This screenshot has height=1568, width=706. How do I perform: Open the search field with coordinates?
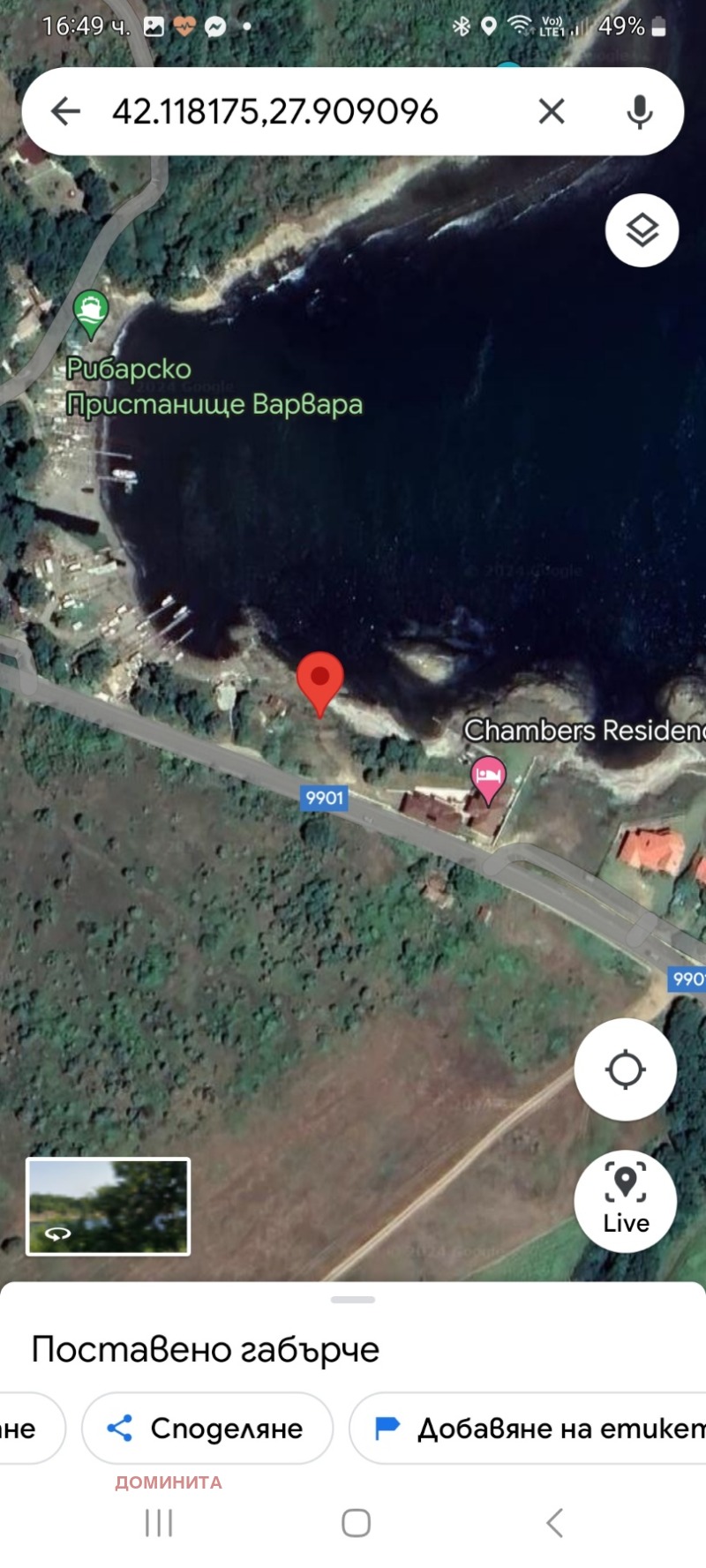click(x=300, y=111)
